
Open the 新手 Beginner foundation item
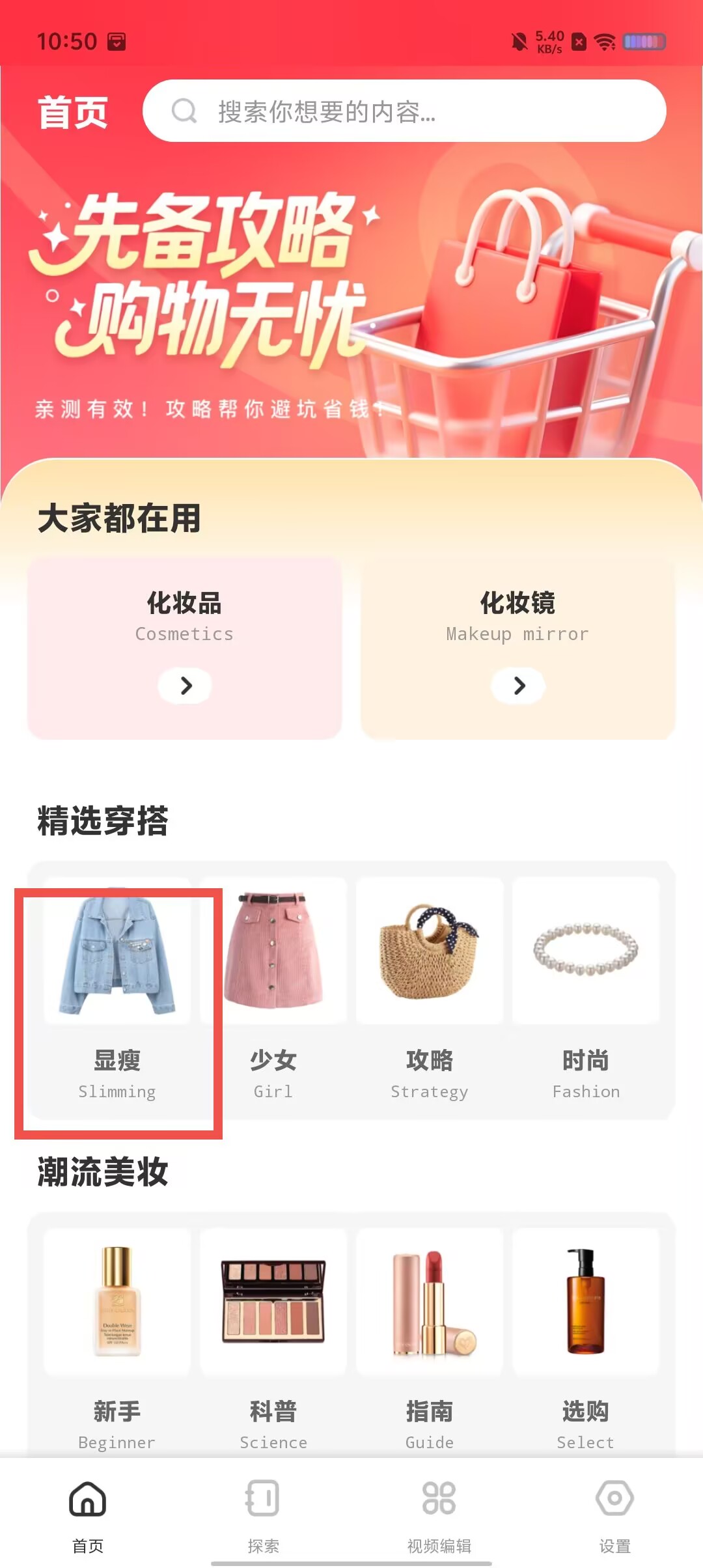tap(117, 1343)
